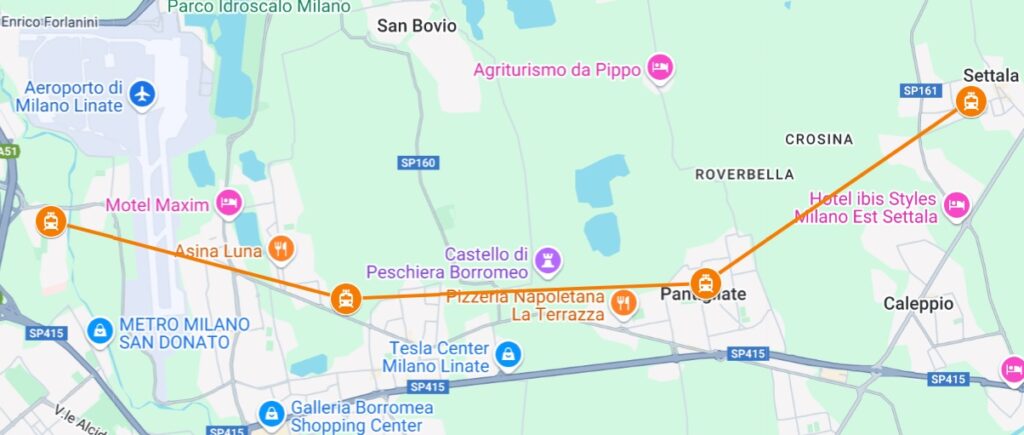Select the orange station marker near Asina Luna
The image size is (1024, 435).
(345, 298)
